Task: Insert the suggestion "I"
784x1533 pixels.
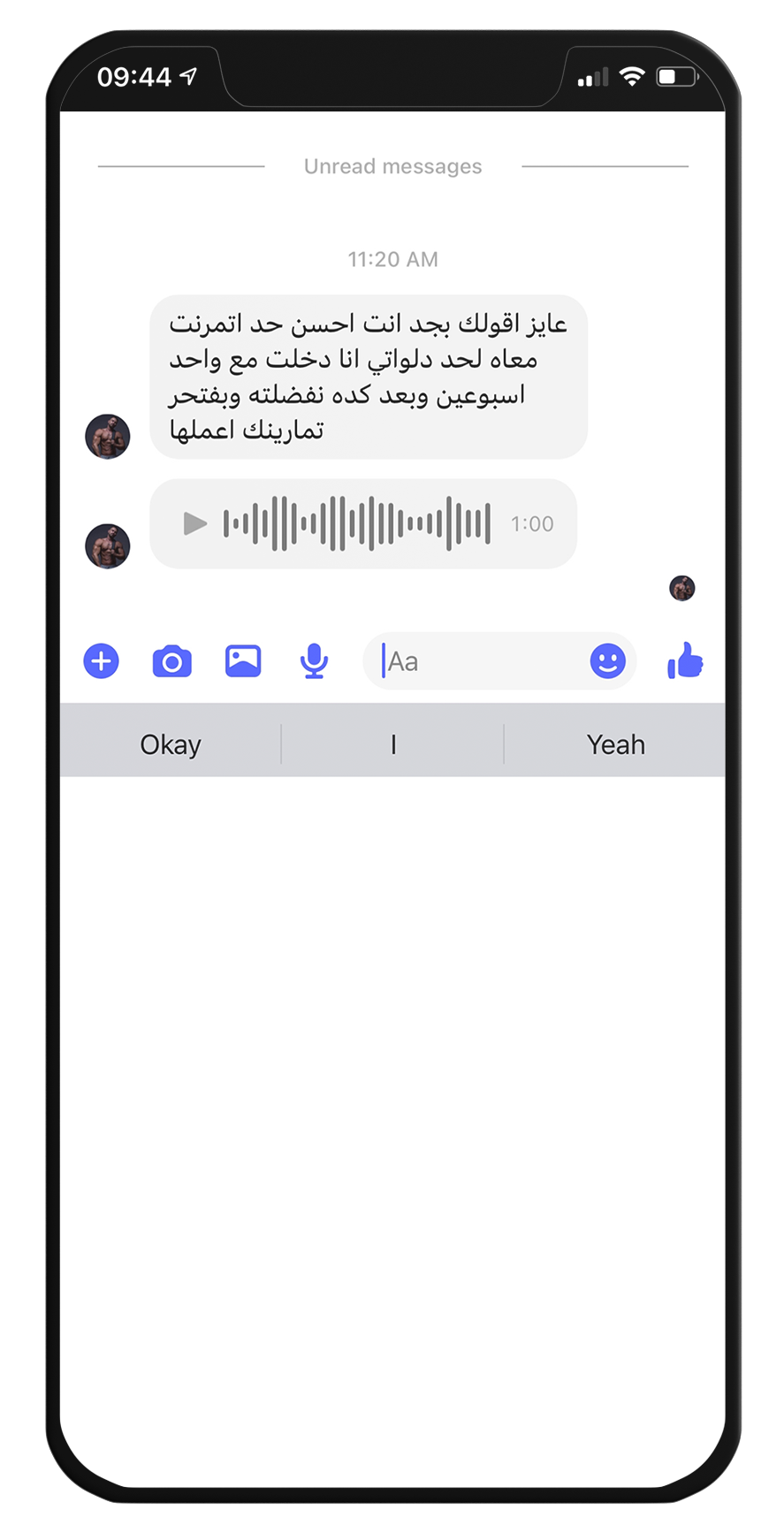Action: [393, 744]
